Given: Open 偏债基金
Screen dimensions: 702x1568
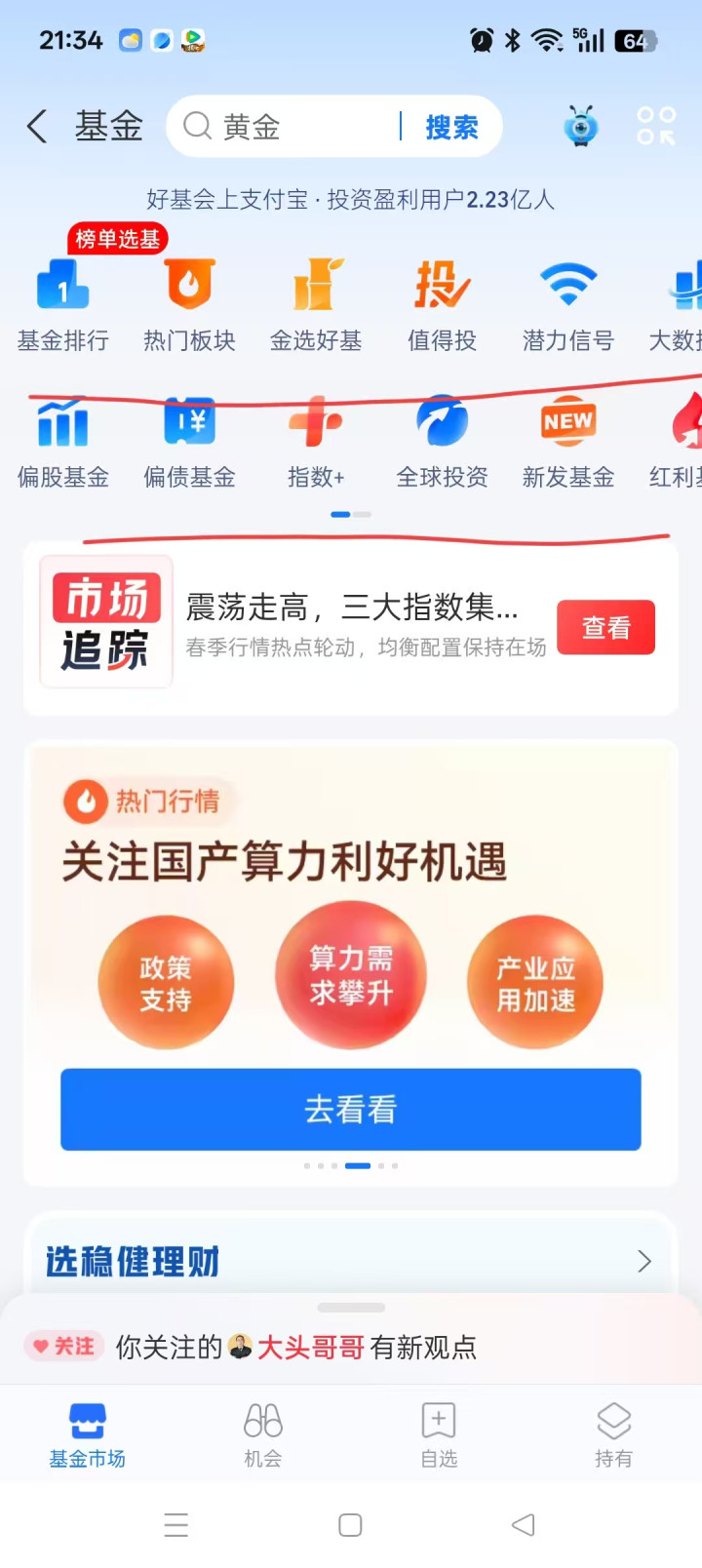Looking at the screenshot, I should [189, 441].
